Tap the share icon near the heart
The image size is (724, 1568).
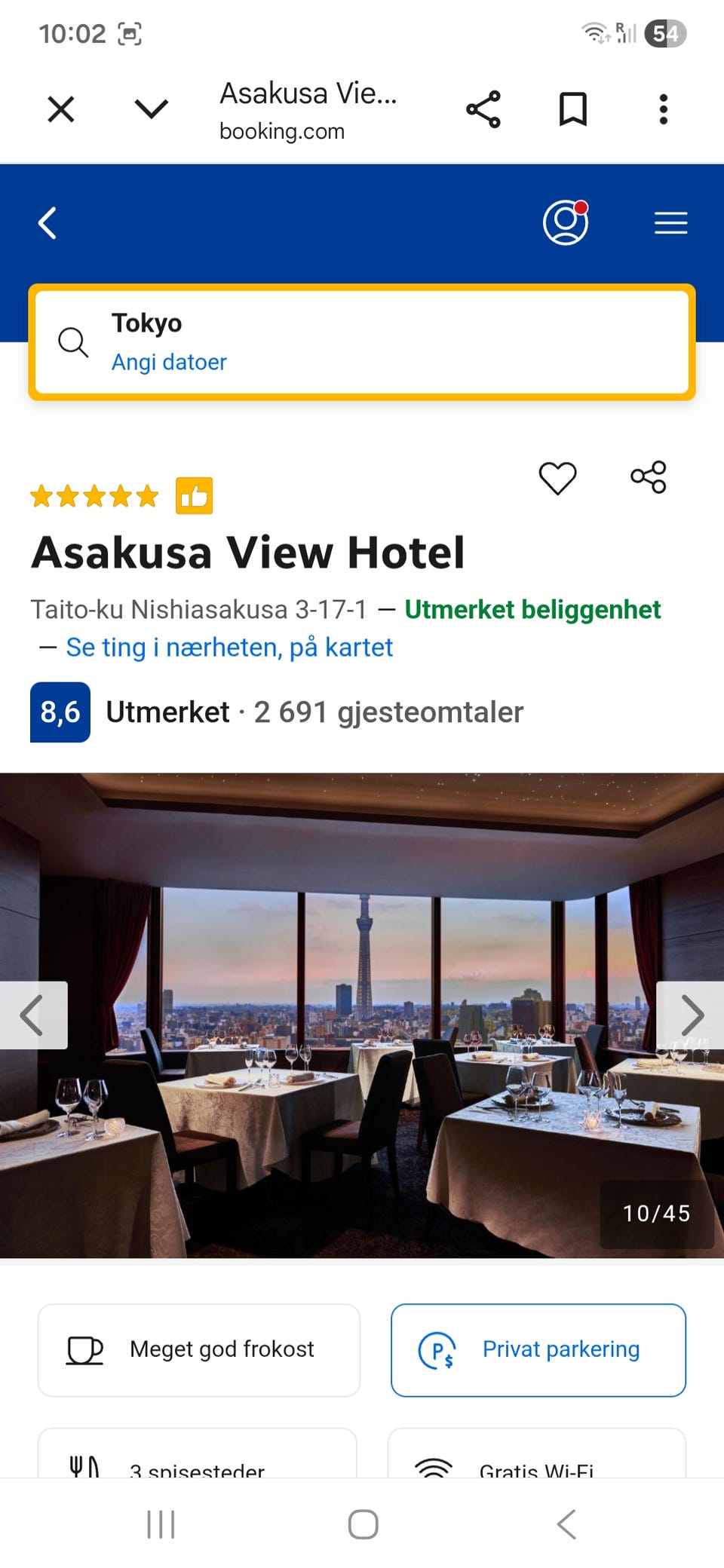650,476
